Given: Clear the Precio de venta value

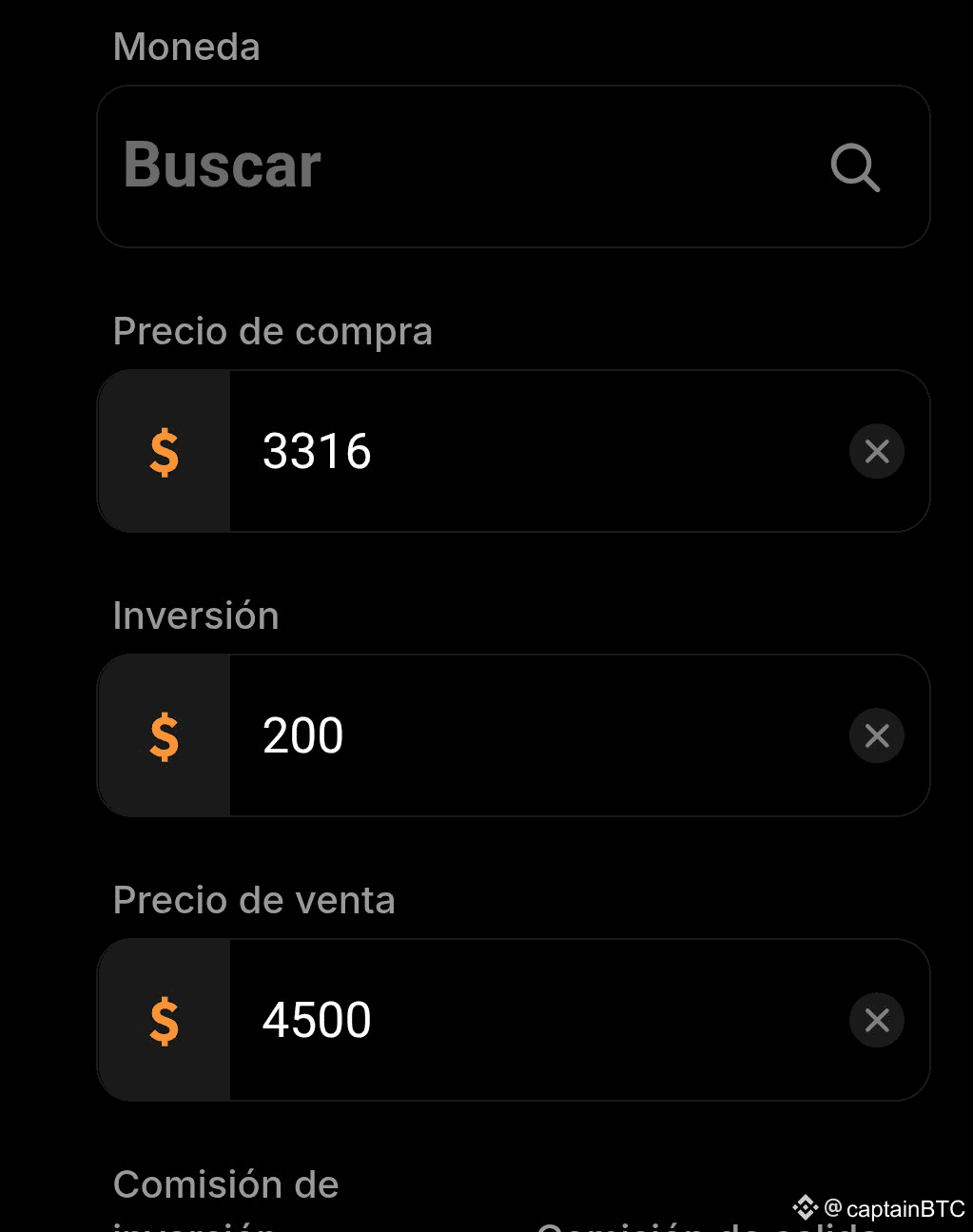Looking at the screenshot, I should point(876,1020).
